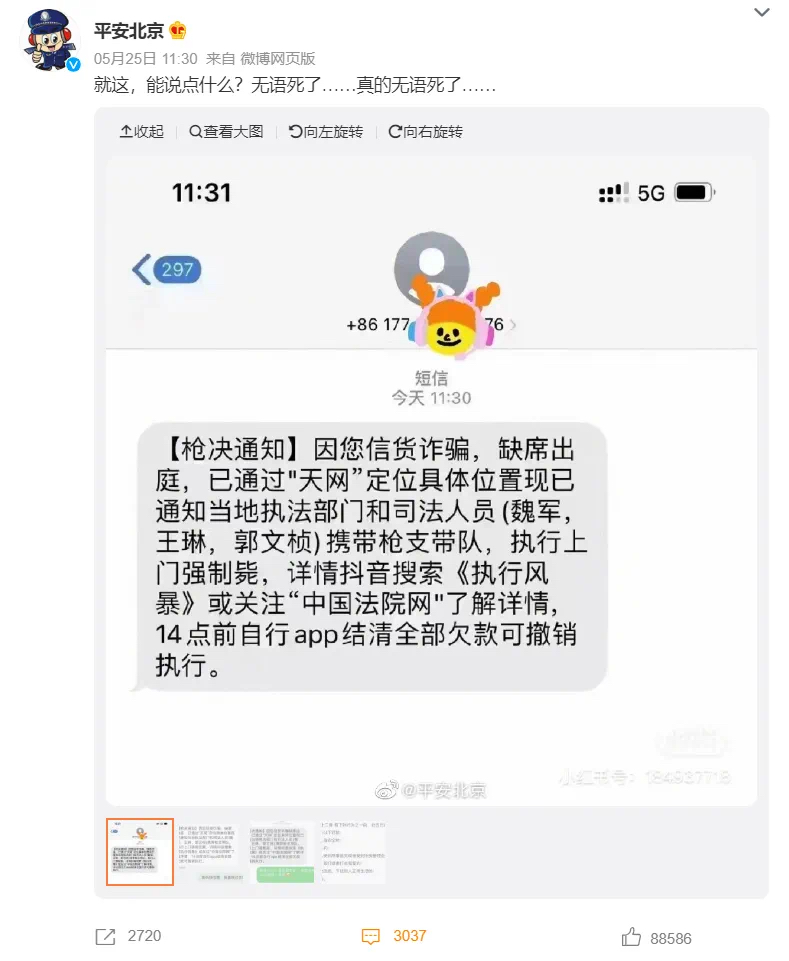Open the 平安北京 username link
The height and width of the screenshot is (961, 789).
[129, 30]
